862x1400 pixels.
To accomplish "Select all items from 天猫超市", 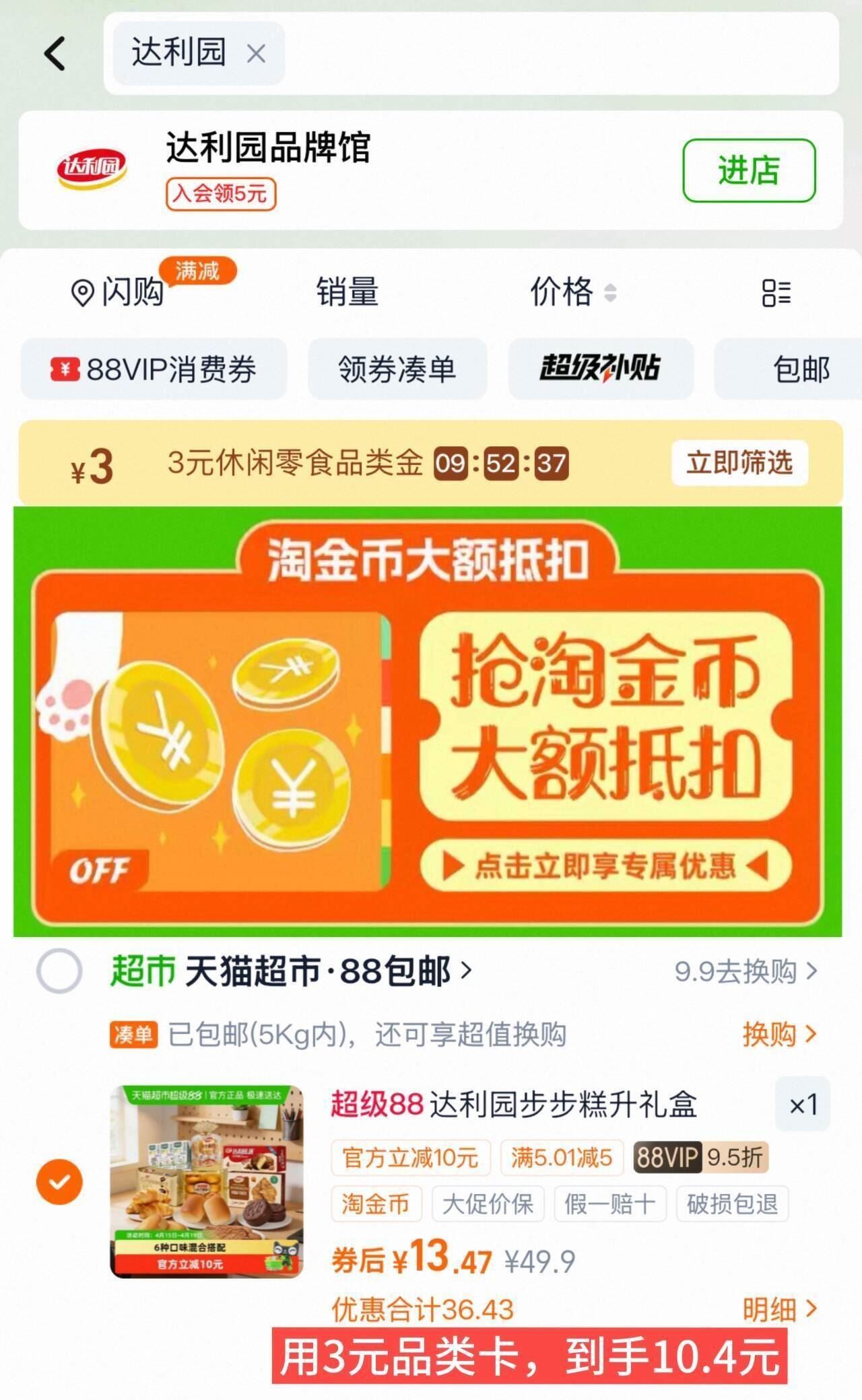I will coord(59,971).
